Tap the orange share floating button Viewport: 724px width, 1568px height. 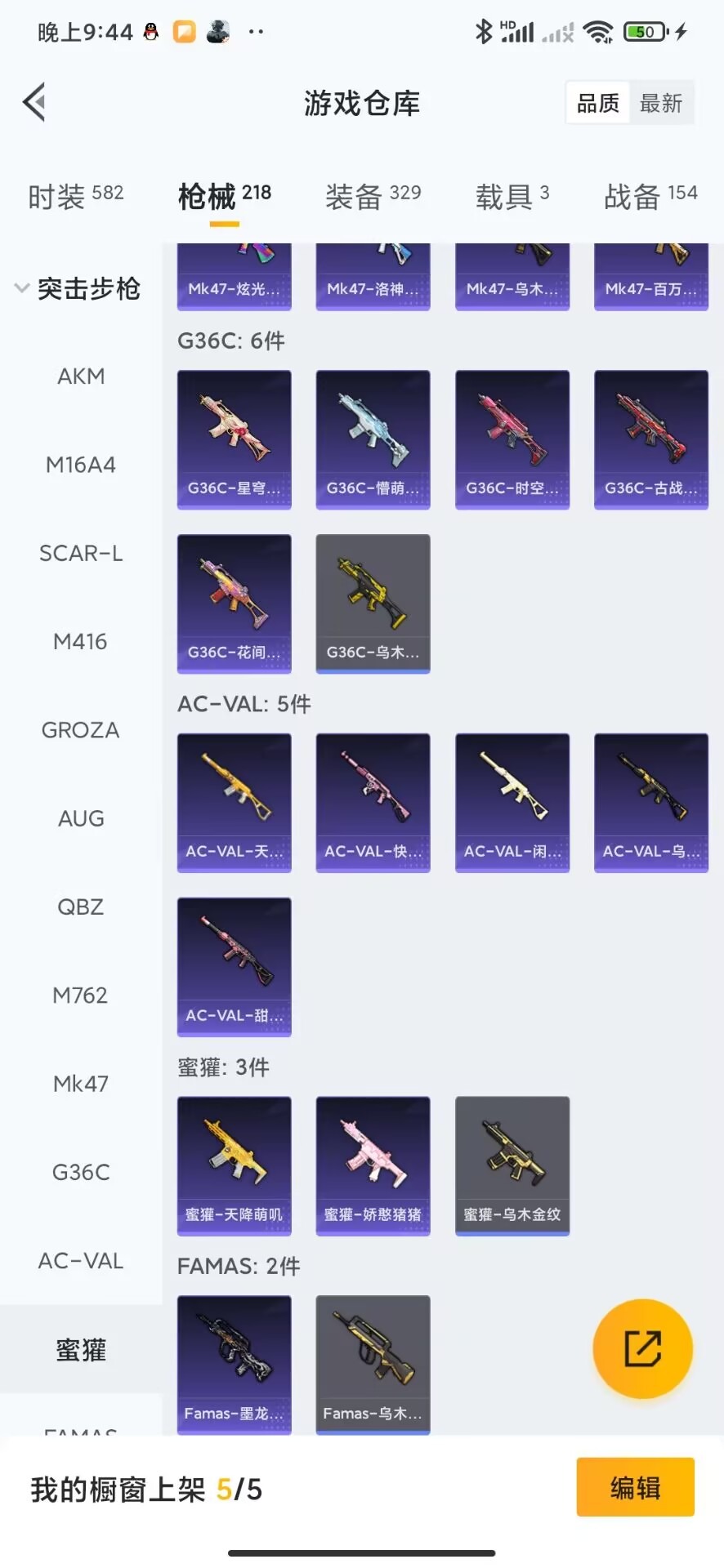(x=643, y=1348)
